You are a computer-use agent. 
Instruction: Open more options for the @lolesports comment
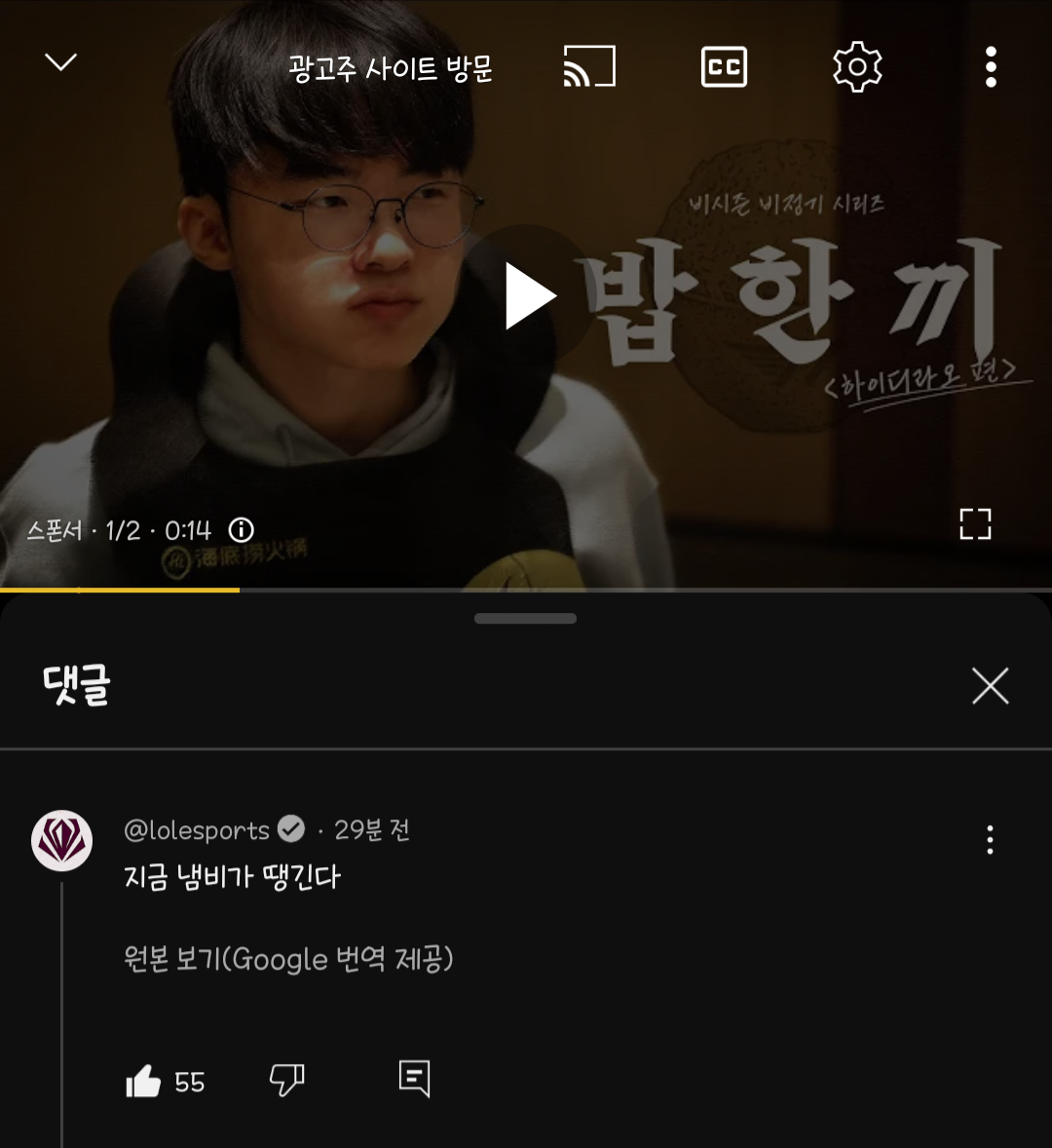[x=990, y=840]
